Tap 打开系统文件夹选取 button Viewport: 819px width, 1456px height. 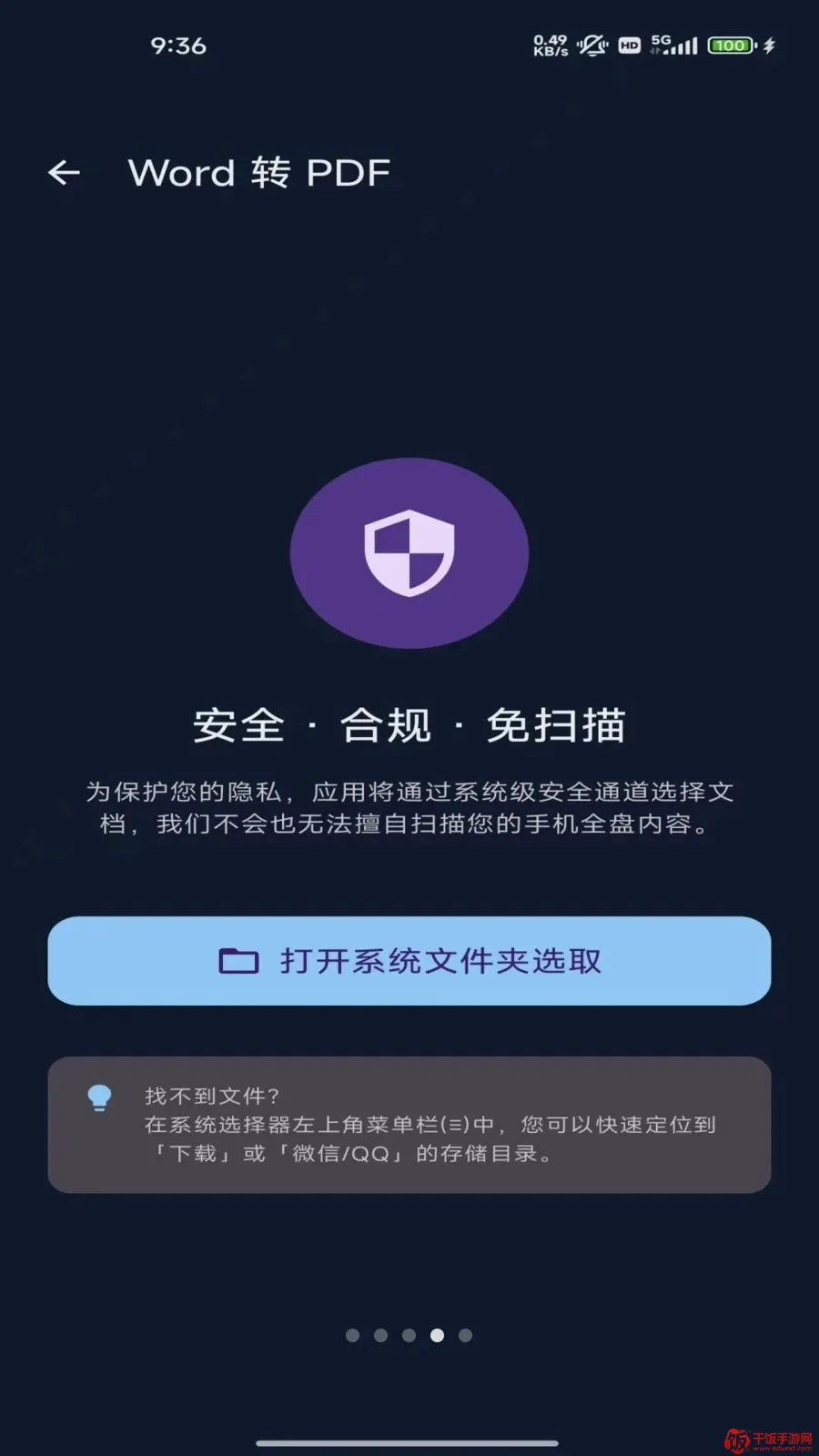click(409, 961)
